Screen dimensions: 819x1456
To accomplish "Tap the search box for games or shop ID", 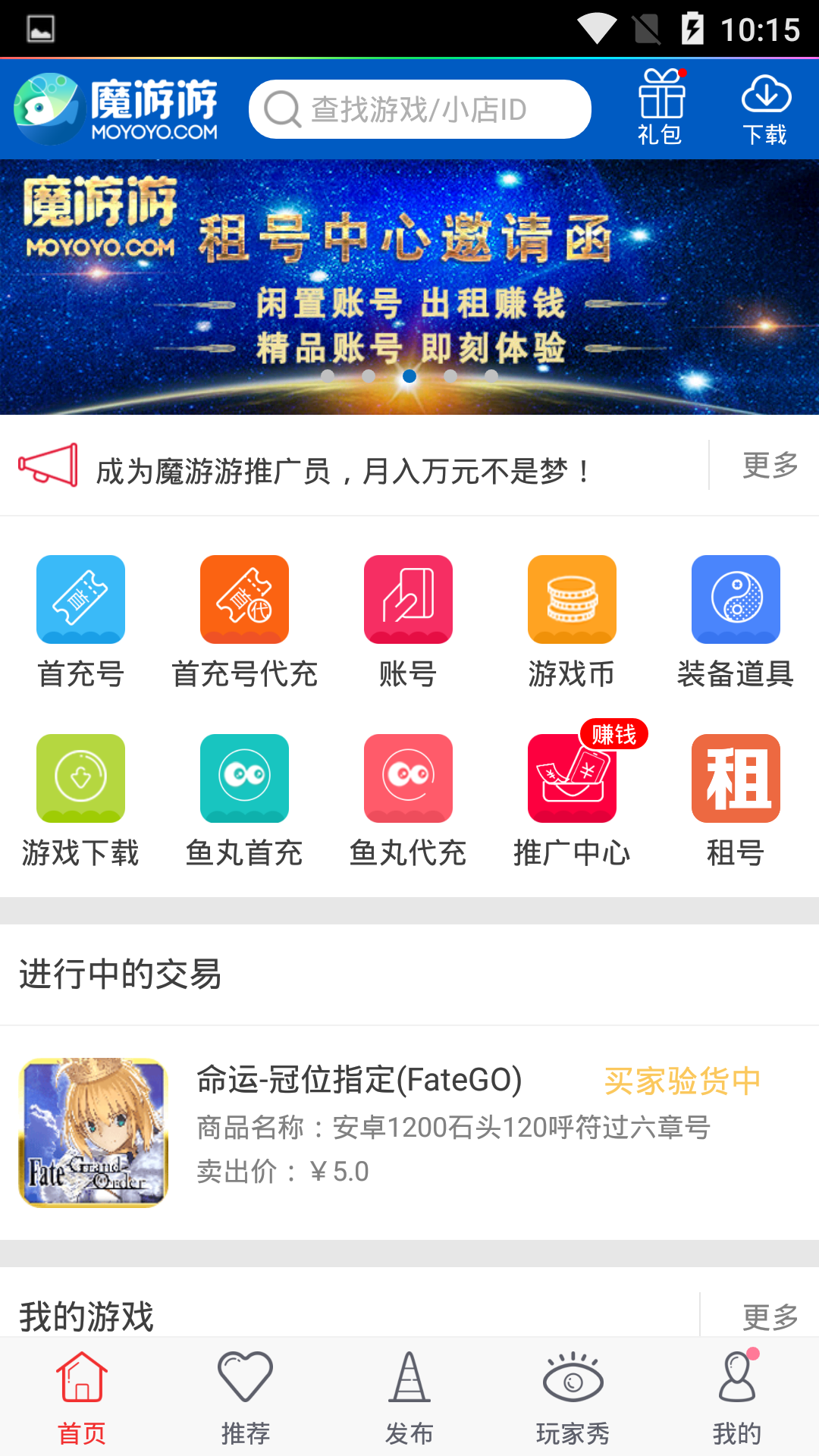I will point(419,109).
